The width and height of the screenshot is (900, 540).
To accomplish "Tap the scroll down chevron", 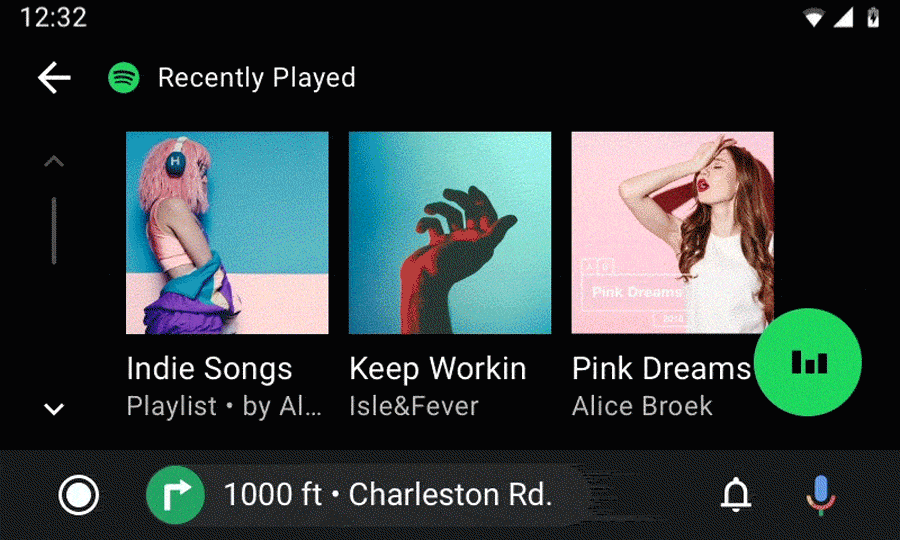I will tap(54, 408).
